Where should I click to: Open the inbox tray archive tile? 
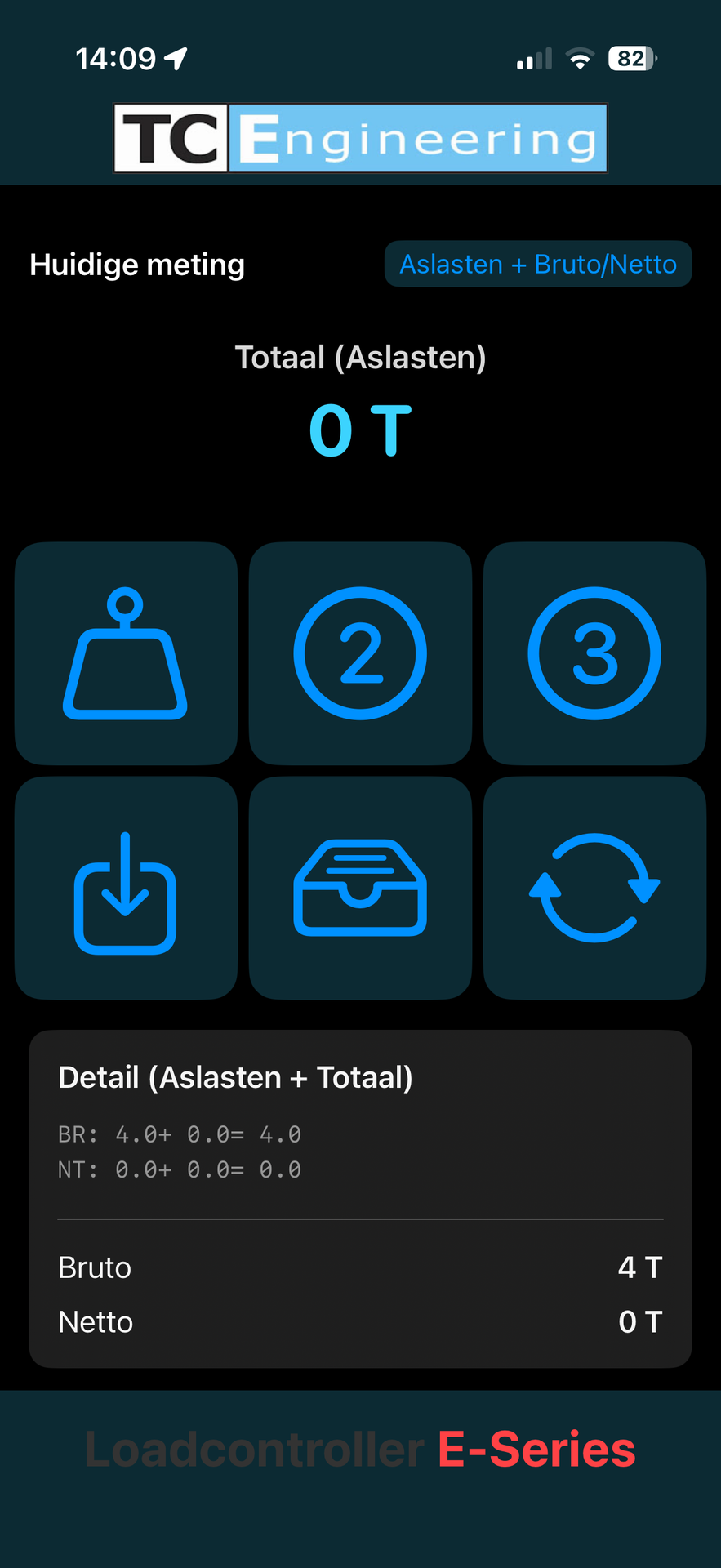click(x=360, y=889)
